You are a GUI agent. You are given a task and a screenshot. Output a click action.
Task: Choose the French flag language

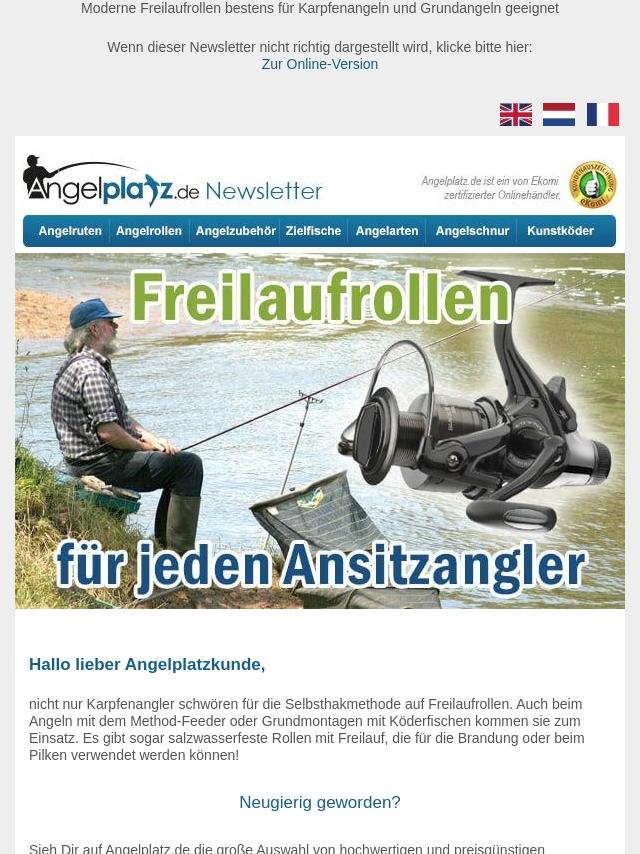(x=603, y=114)
